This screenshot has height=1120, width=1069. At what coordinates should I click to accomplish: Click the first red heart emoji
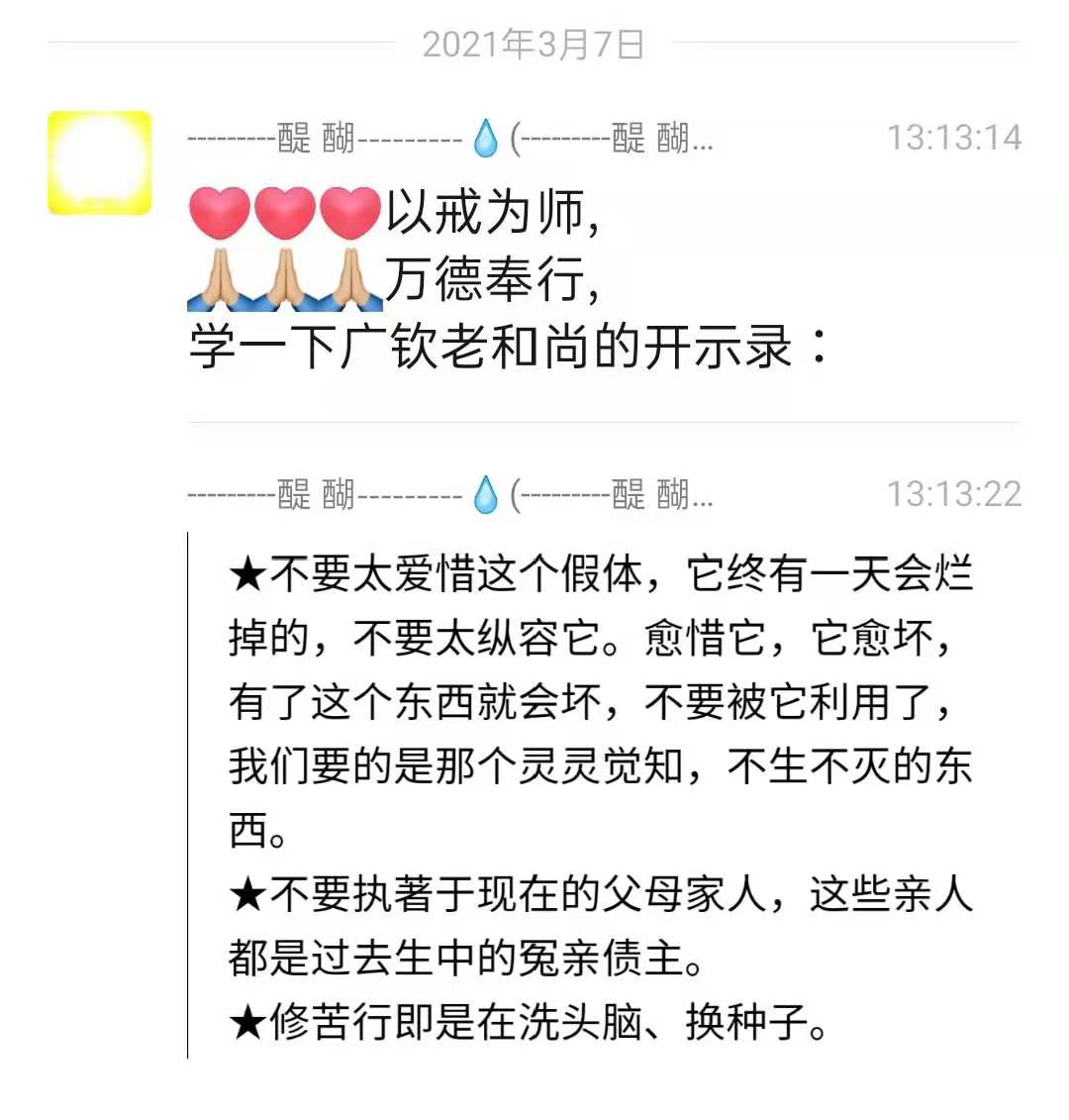click(220, 210)
